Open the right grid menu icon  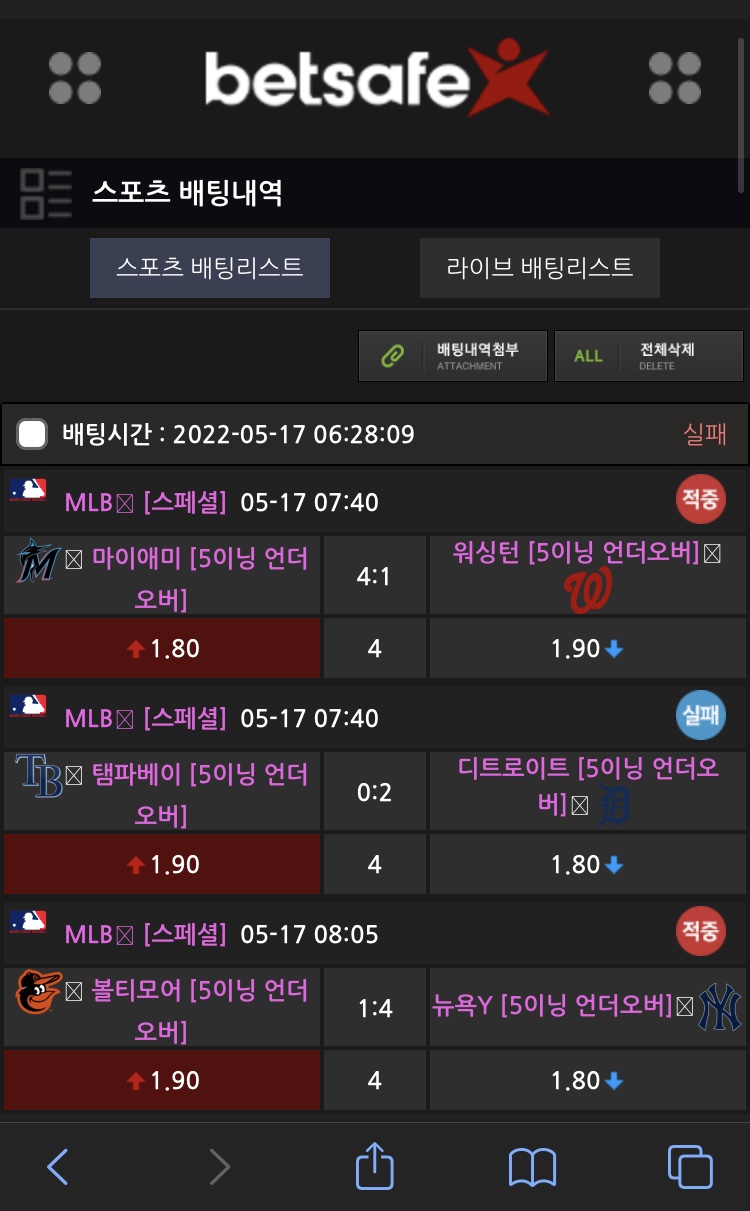click(675, 79)
